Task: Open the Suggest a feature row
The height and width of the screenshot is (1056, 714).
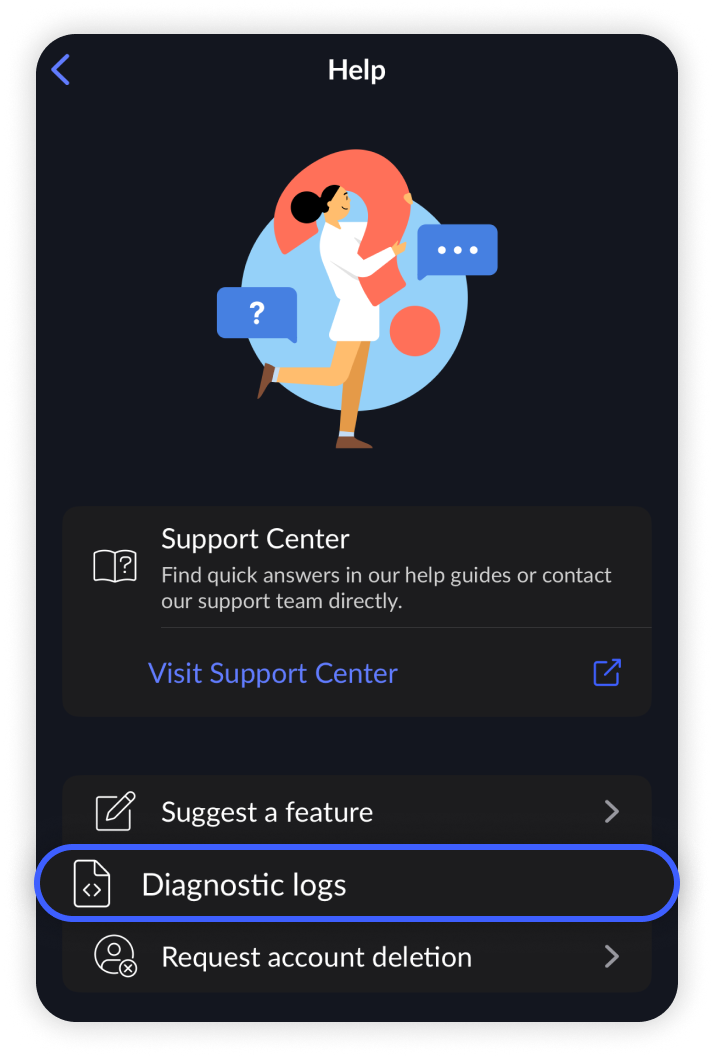Action: coord(356,811)
